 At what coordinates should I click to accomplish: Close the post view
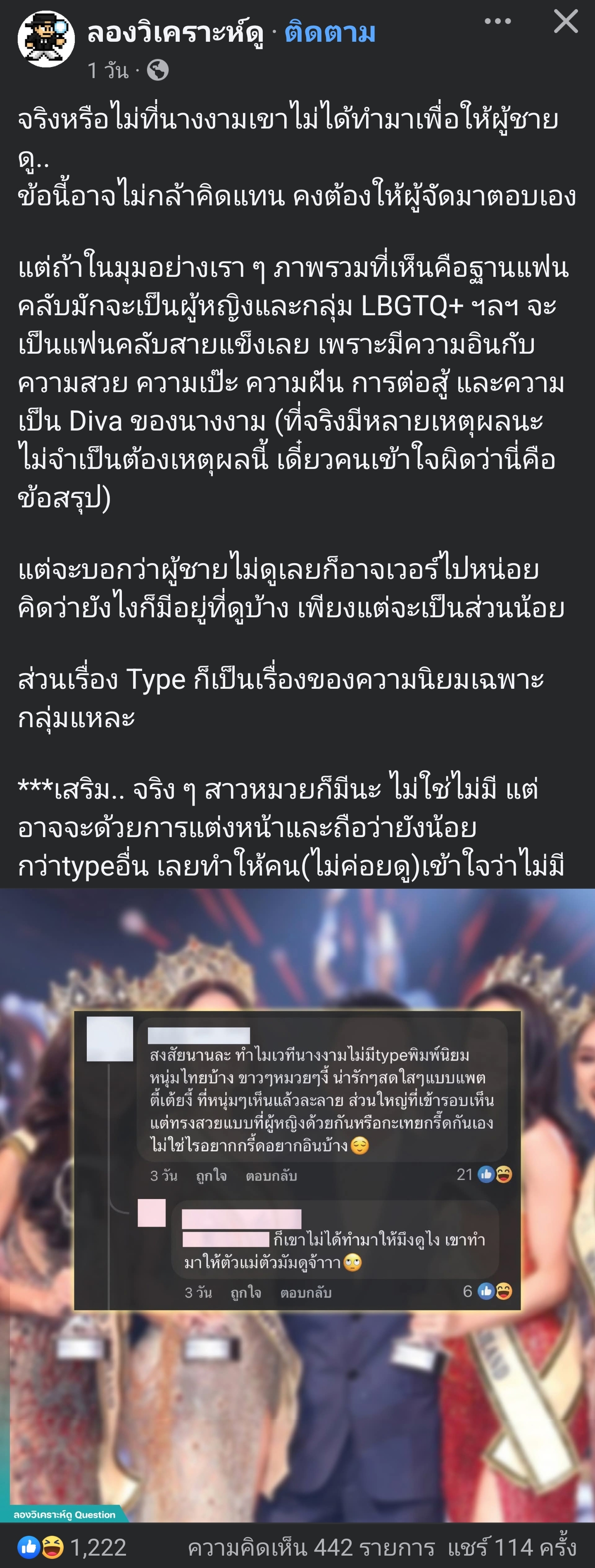coord(565,22)
